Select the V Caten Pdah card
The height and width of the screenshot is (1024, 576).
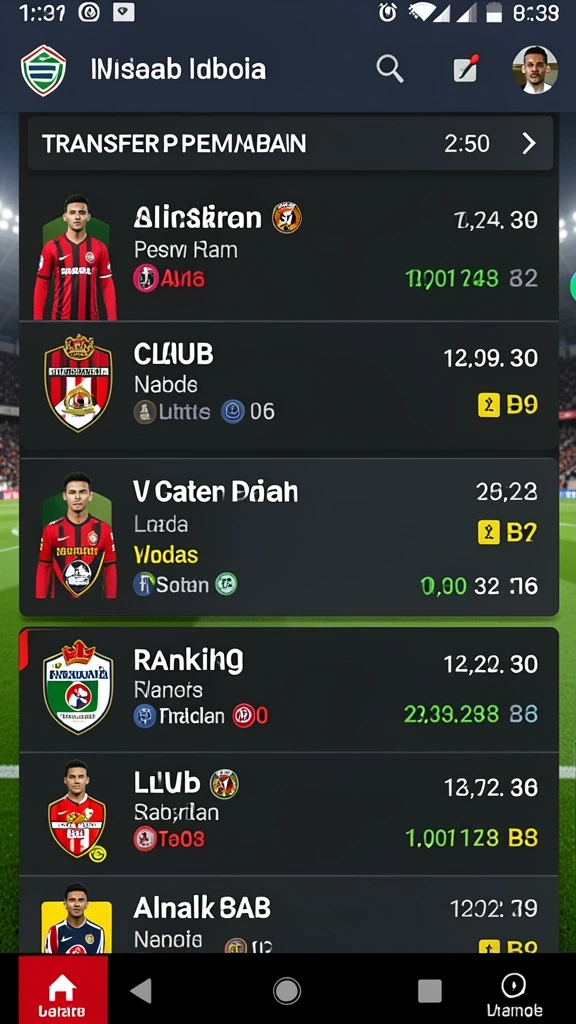(289, 537)
